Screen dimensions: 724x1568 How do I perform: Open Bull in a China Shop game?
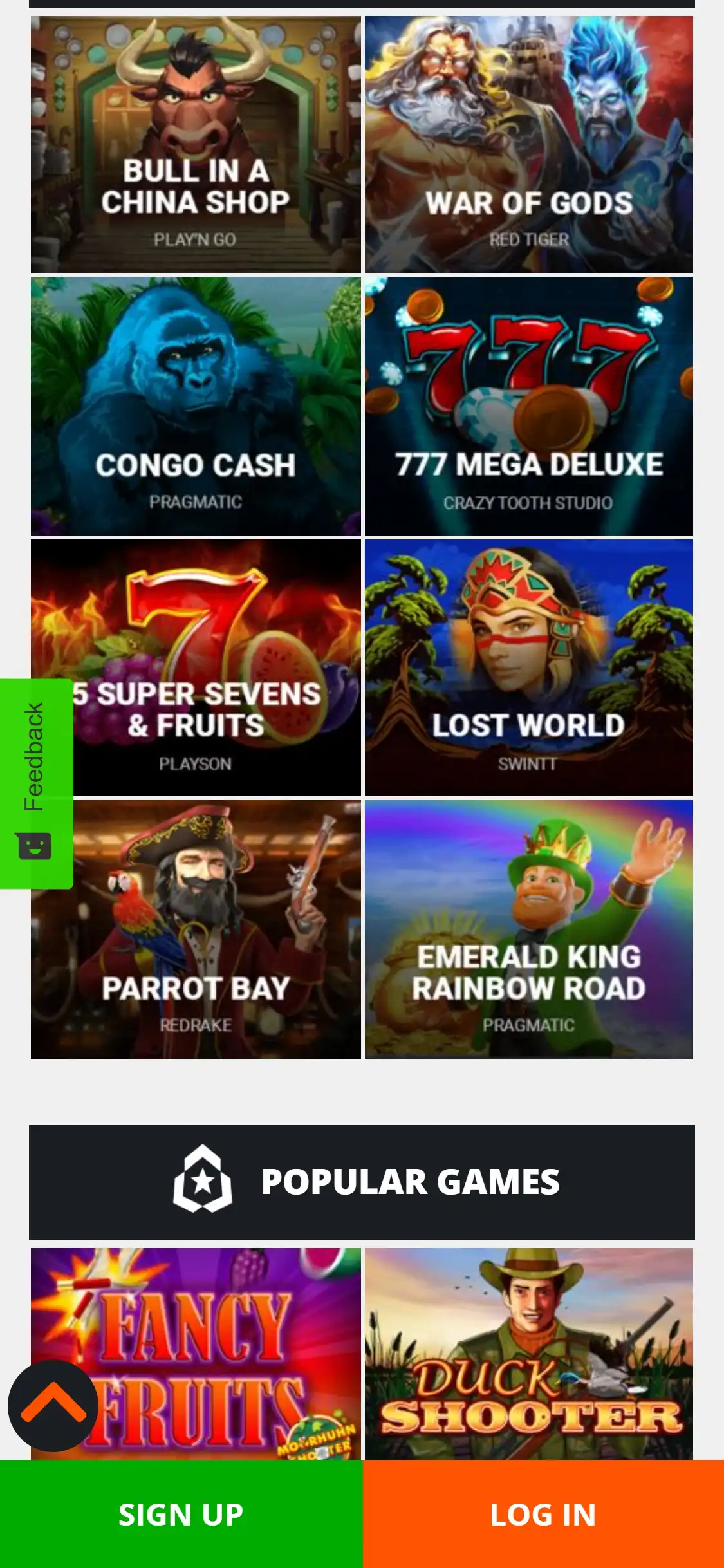tap(196, 144)
